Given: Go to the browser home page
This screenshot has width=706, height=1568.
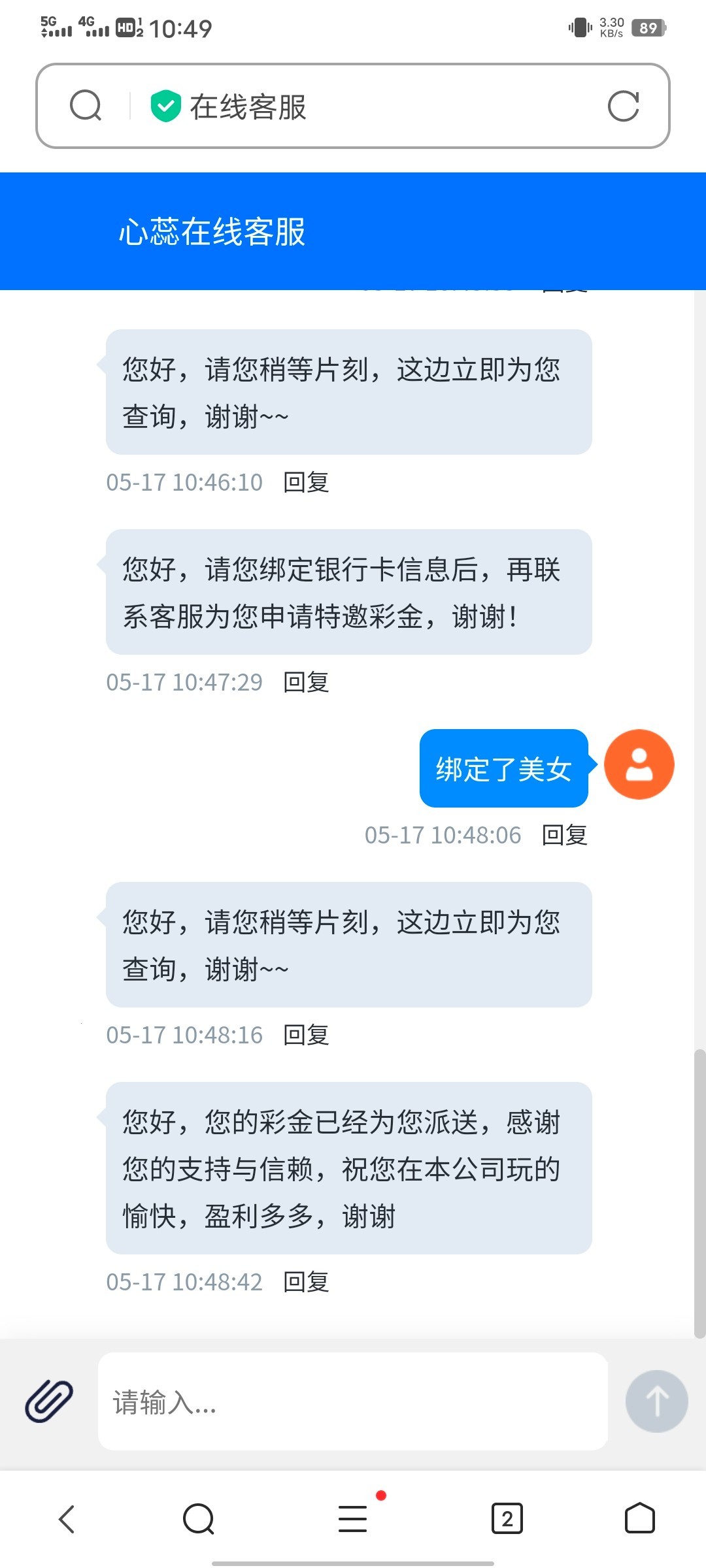Looking at the screenshot, I should 639,1518.
